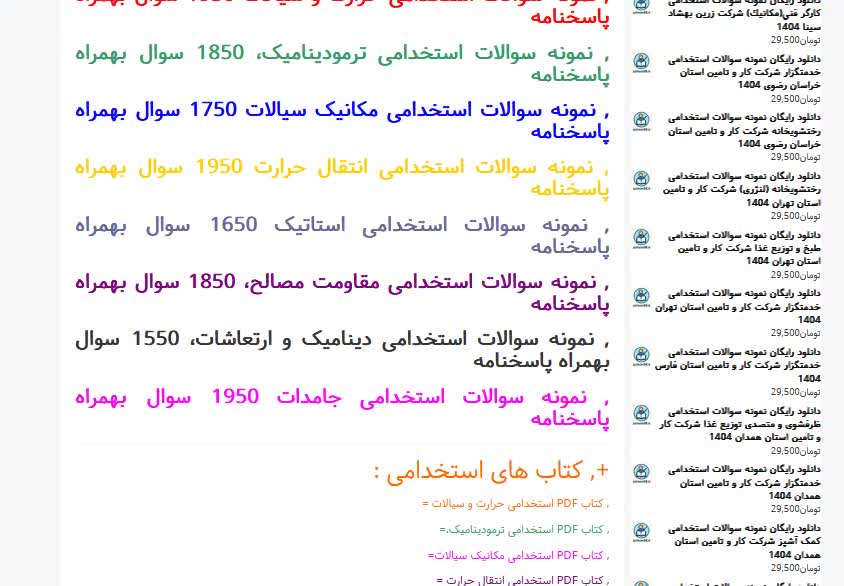Viewport: 844px width, 586px height.
Task: Open the sidebar product رختشویخانه استان خراسان رضوی 1404
Action: pyautogui.click(x=739, y=130)
